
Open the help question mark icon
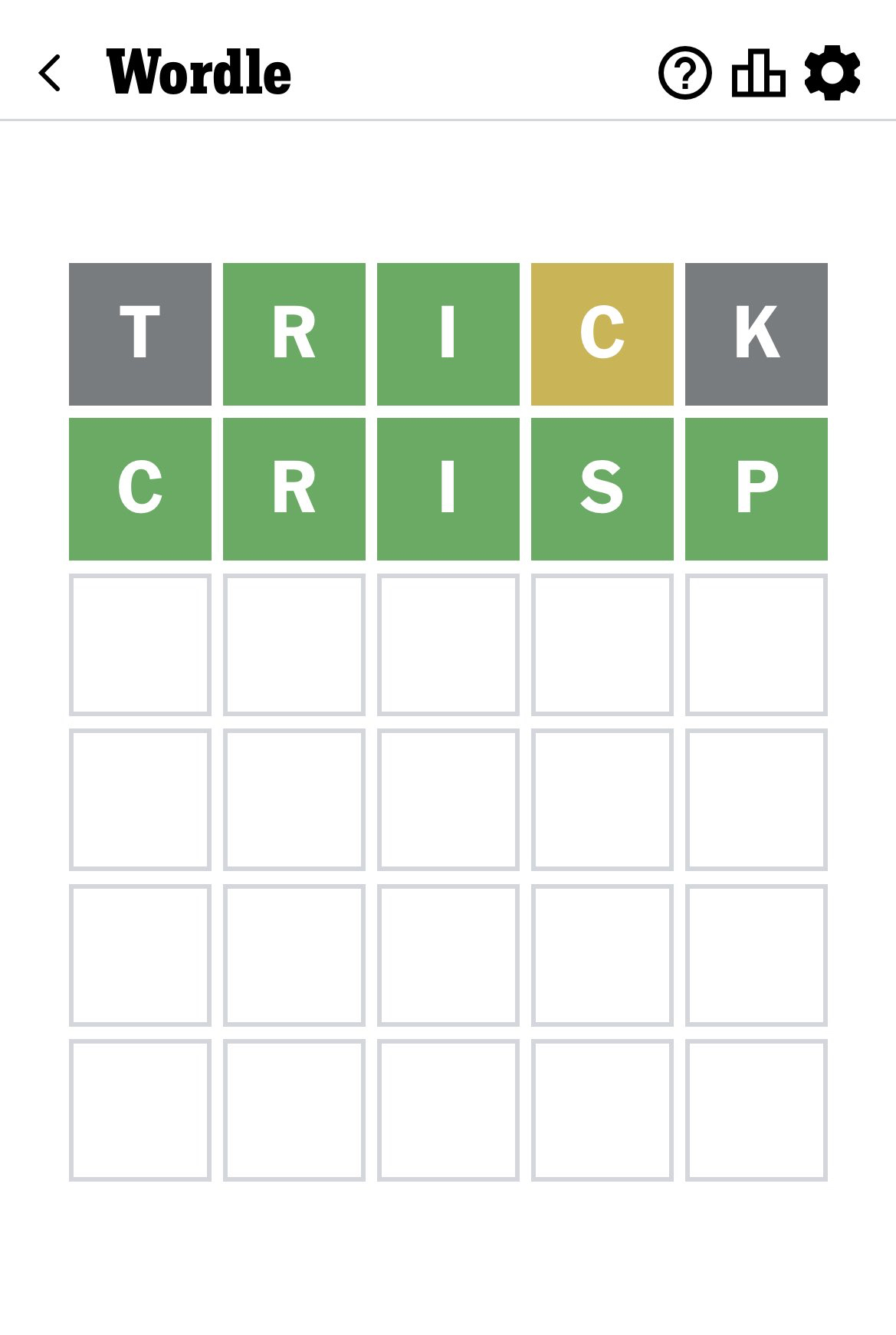[x=684, y=74]
